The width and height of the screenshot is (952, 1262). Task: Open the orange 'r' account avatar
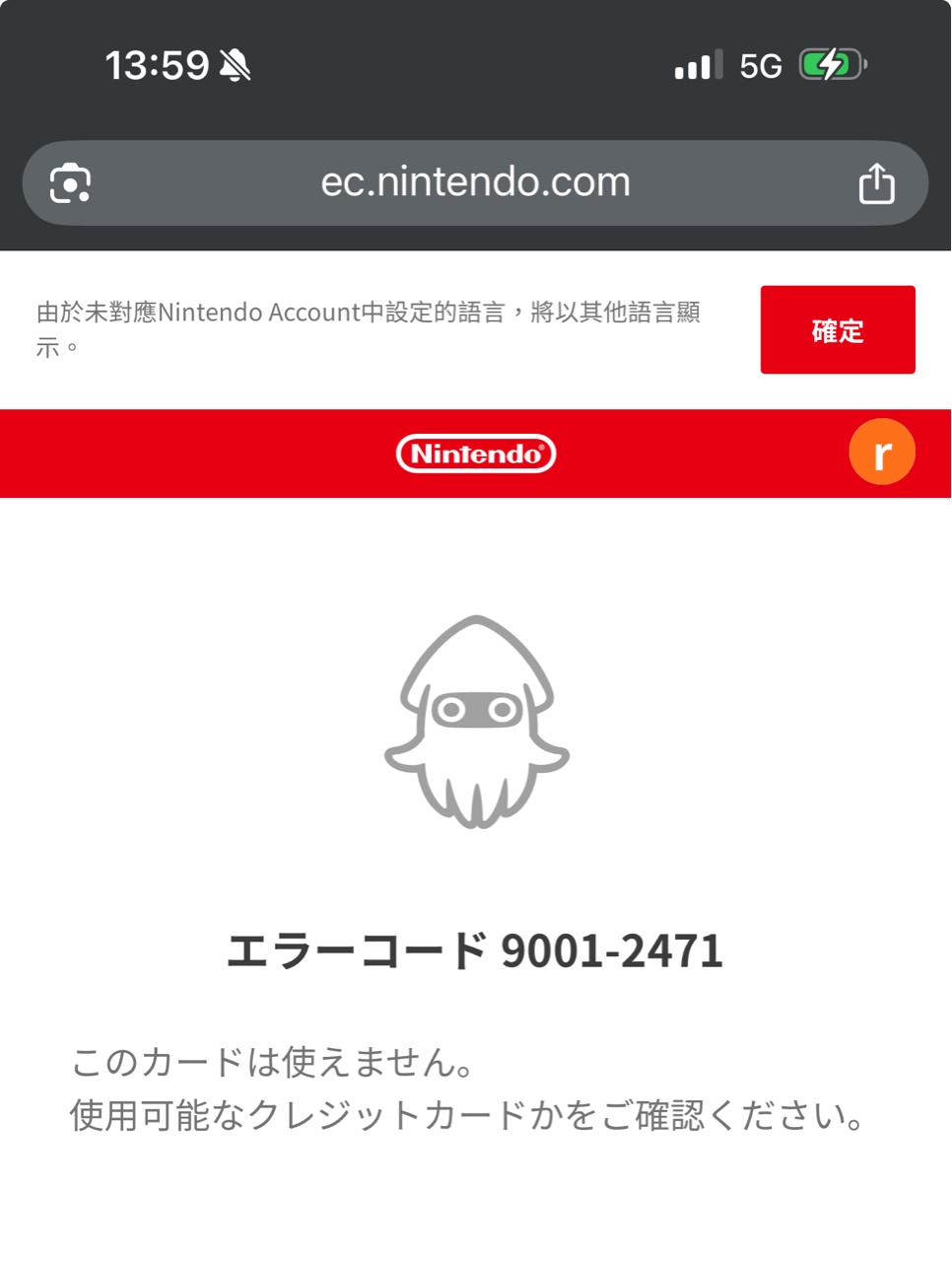pos(881,453)
